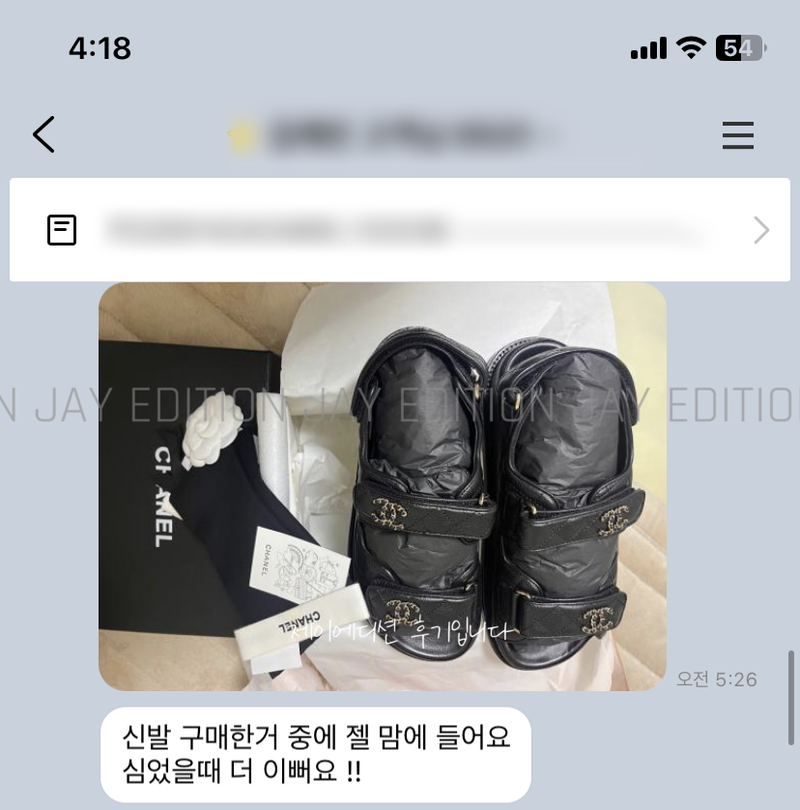Open the pinned notice banner
The width and height of the screenshot is (800, 810).
click(400, 230)
